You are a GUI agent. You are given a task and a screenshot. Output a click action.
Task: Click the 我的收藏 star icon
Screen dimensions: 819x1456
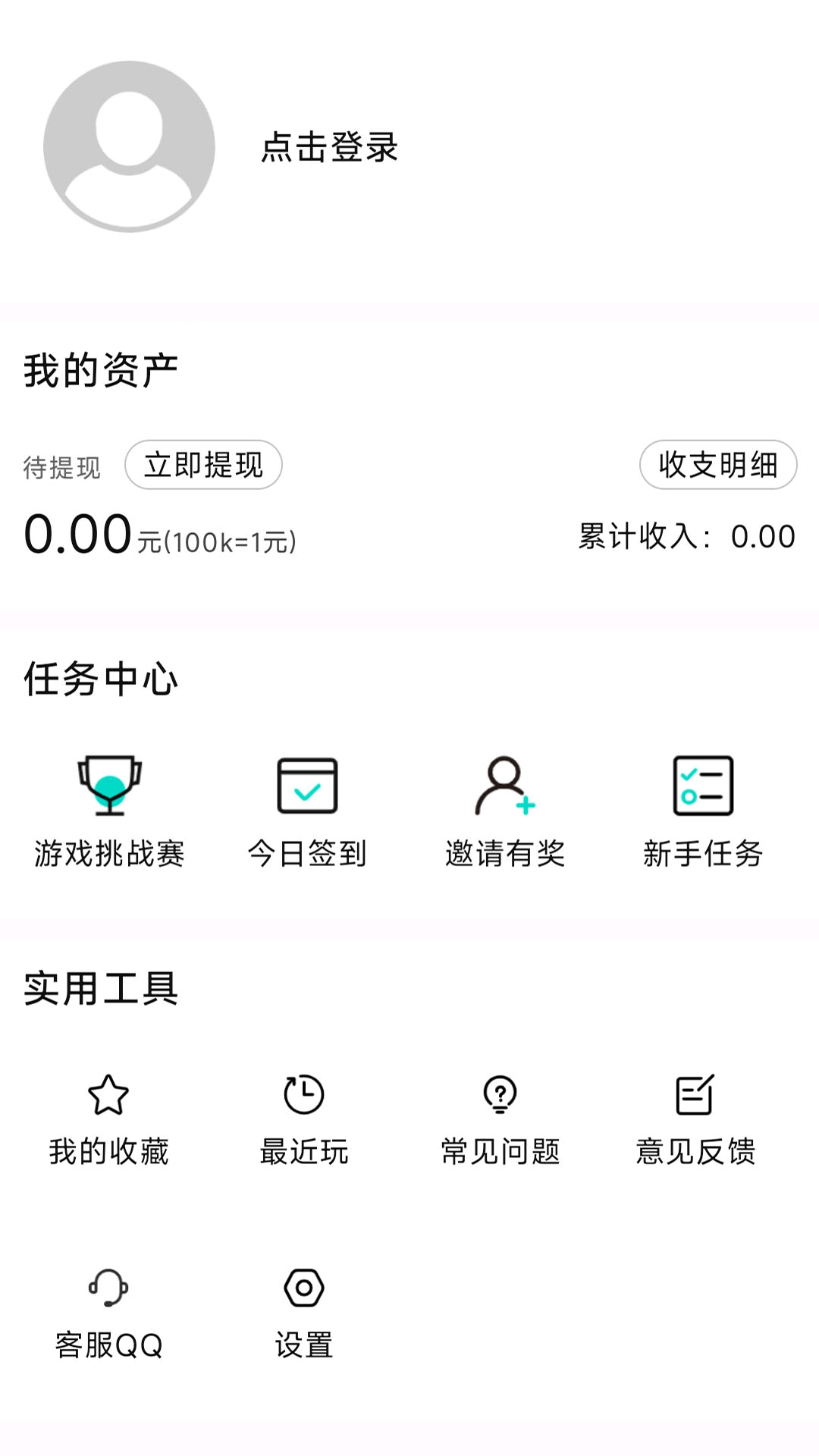(x=108, y=1094)
